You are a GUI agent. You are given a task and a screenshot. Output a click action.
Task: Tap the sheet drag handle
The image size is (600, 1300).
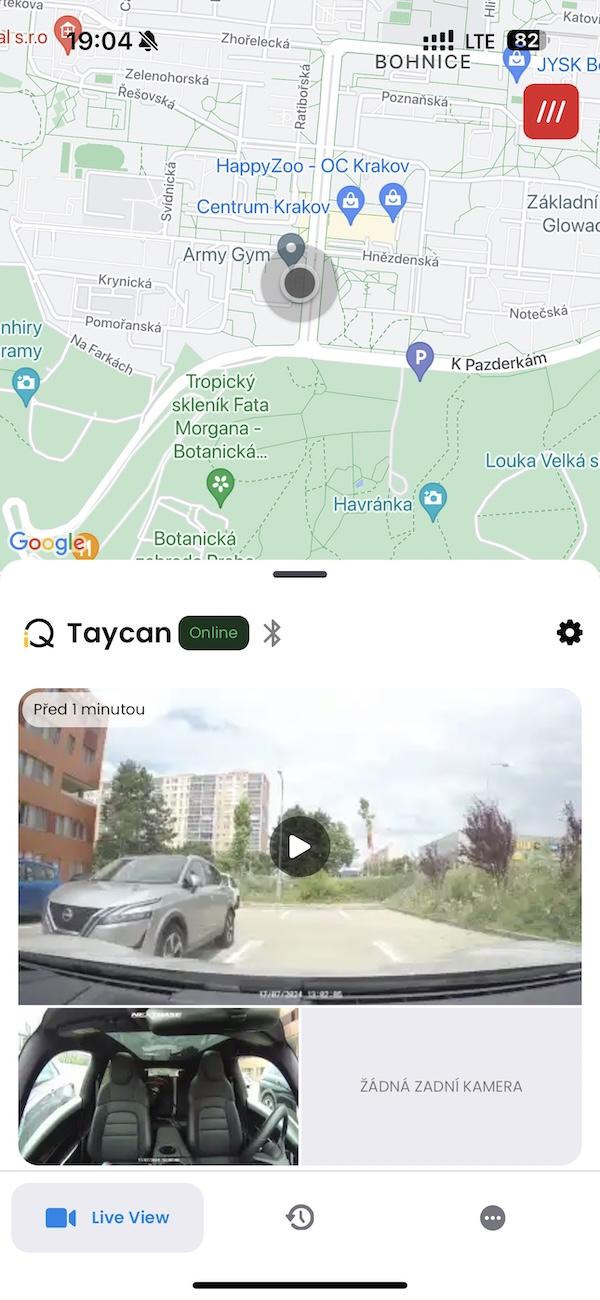[300, 574]
